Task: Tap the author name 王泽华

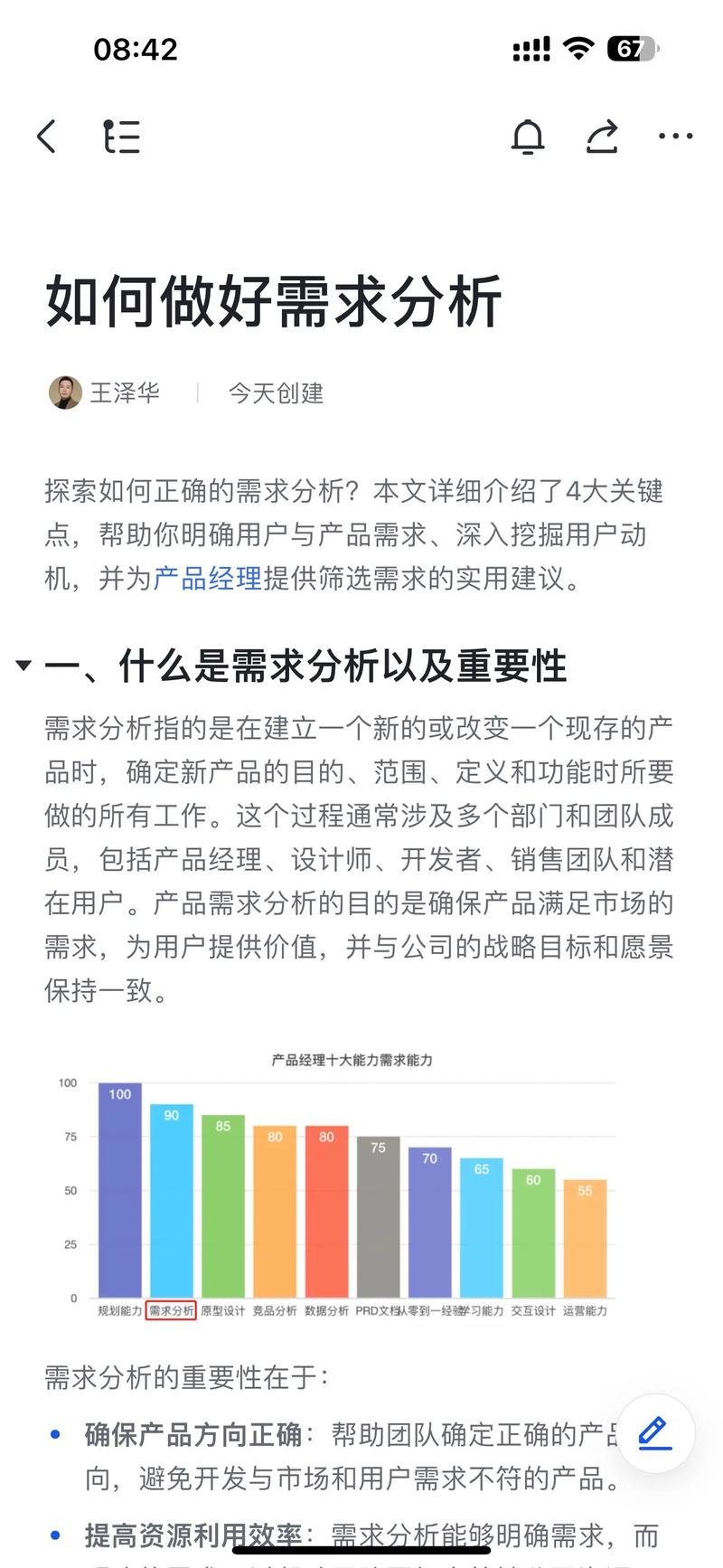Action: coord(126,392)
